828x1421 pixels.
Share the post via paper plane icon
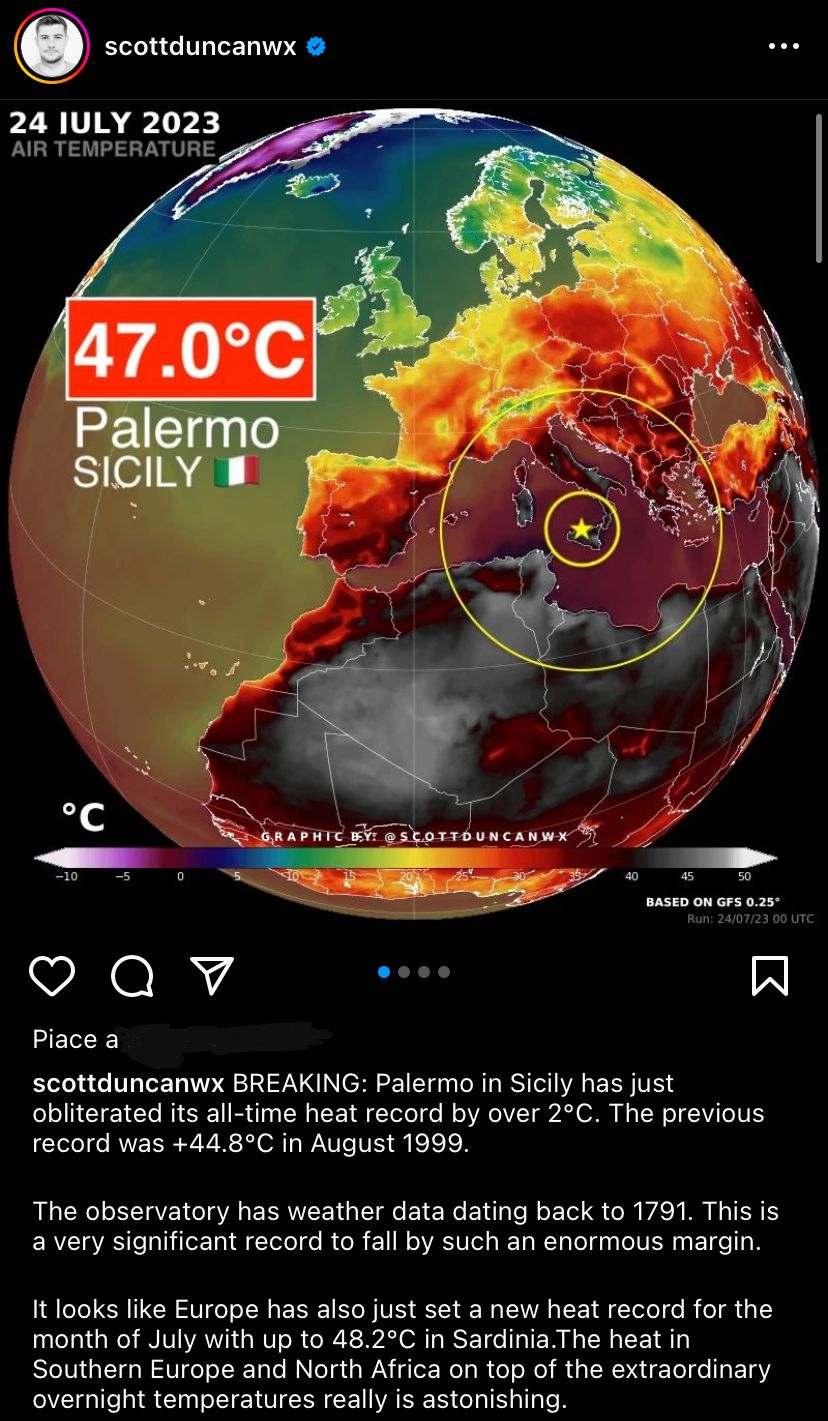(212, 976)
